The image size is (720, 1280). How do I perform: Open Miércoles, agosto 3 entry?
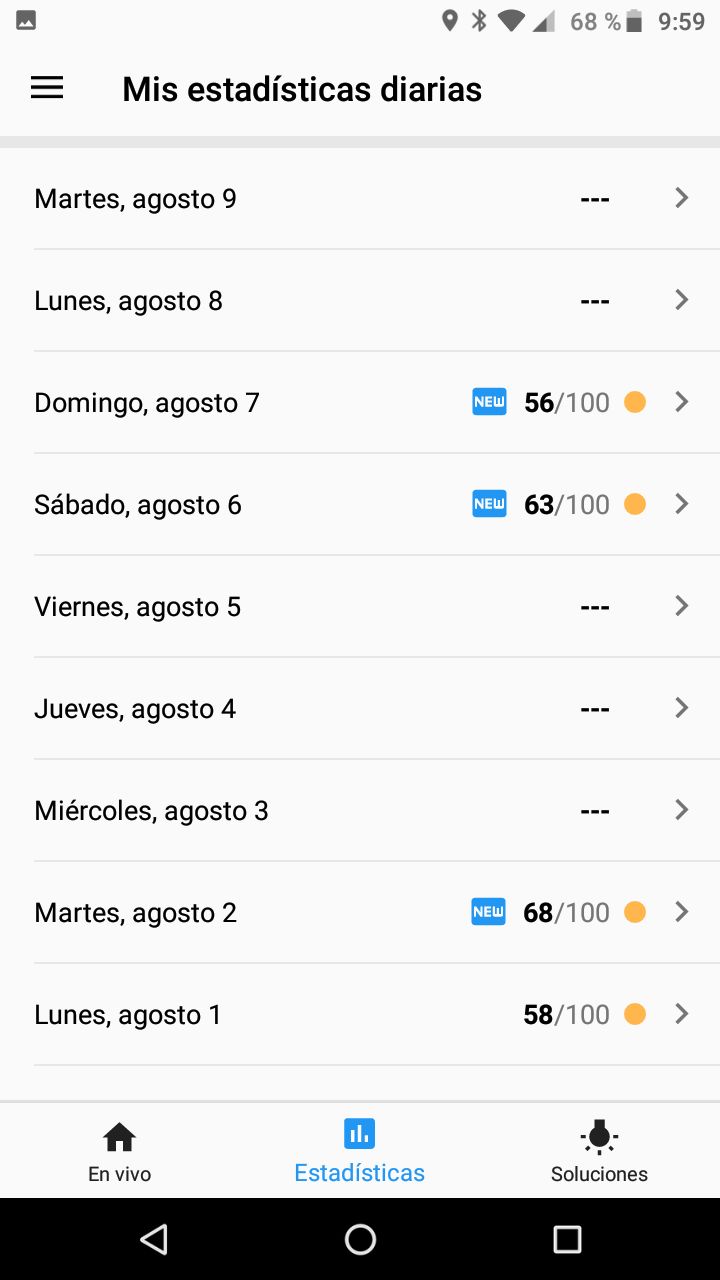tap(360, 810)
